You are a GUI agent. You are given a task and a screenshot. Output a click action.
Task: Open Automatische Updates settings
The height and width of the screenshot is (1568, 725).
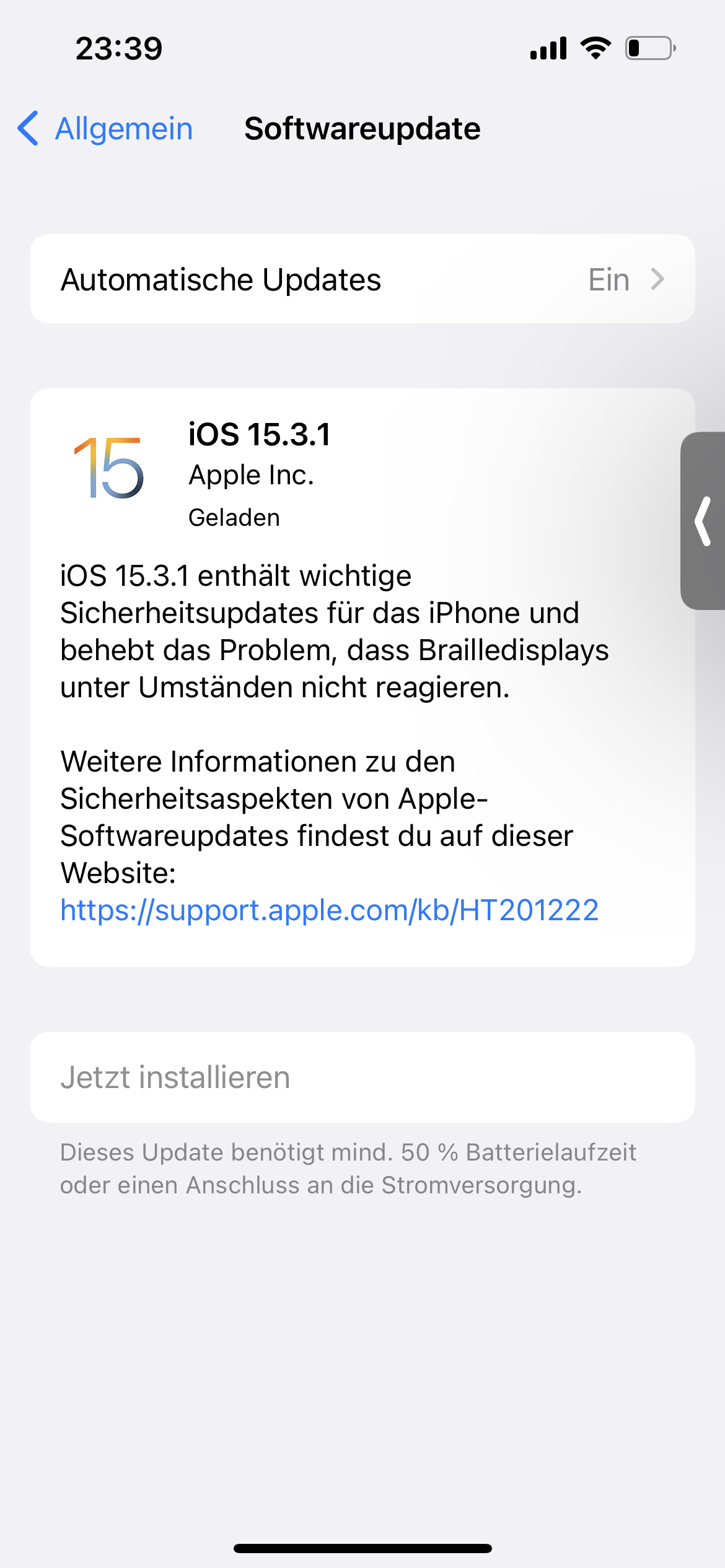pyautogui.click(x=362, y=279)
